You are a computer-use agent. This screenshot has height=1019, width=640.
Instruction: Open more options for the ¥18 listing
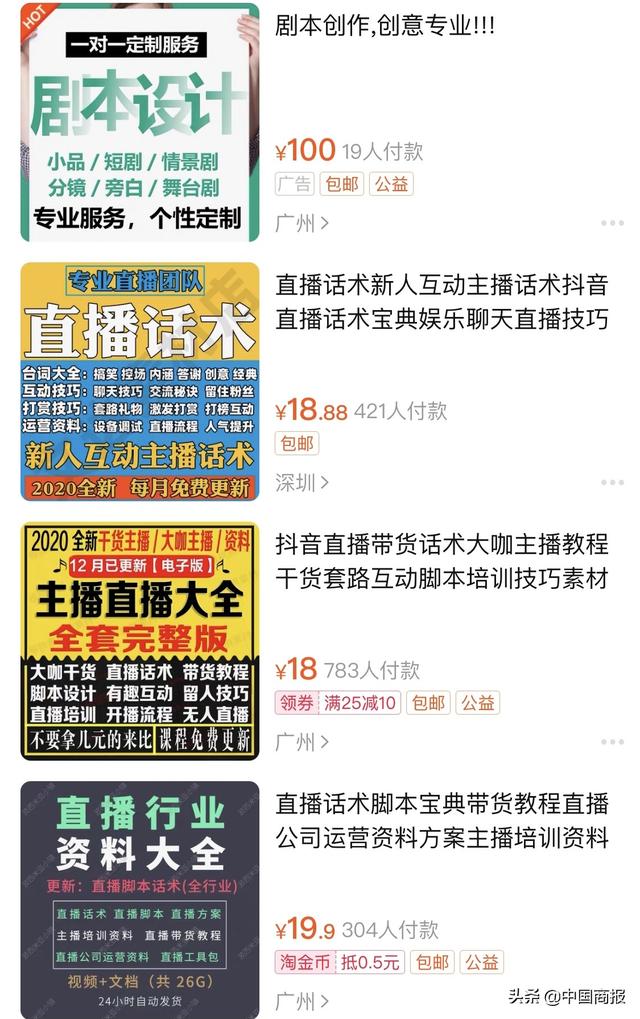612,742
